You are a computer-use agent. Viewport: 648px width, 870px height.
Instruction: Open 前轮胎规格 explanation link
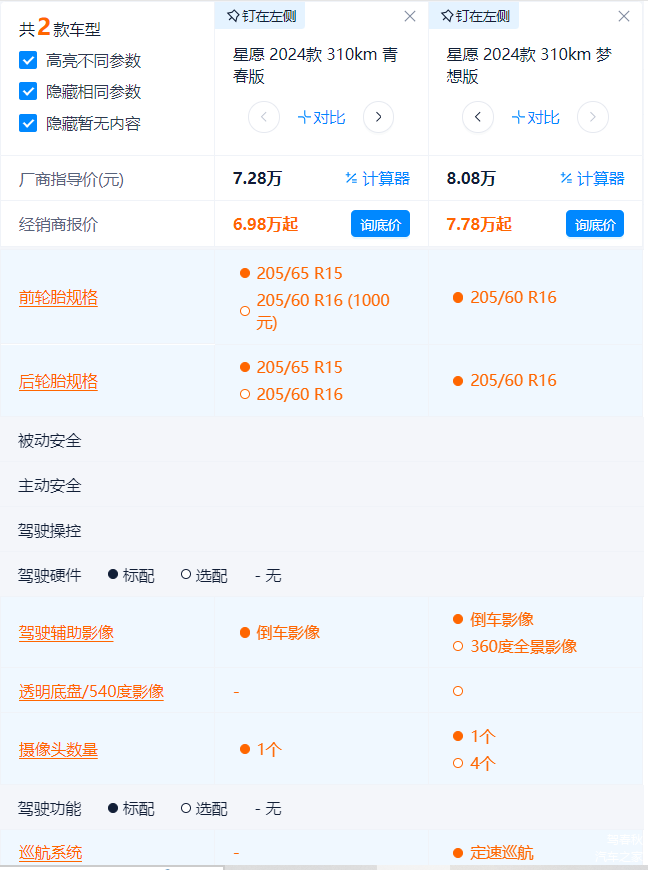[58, 297]
